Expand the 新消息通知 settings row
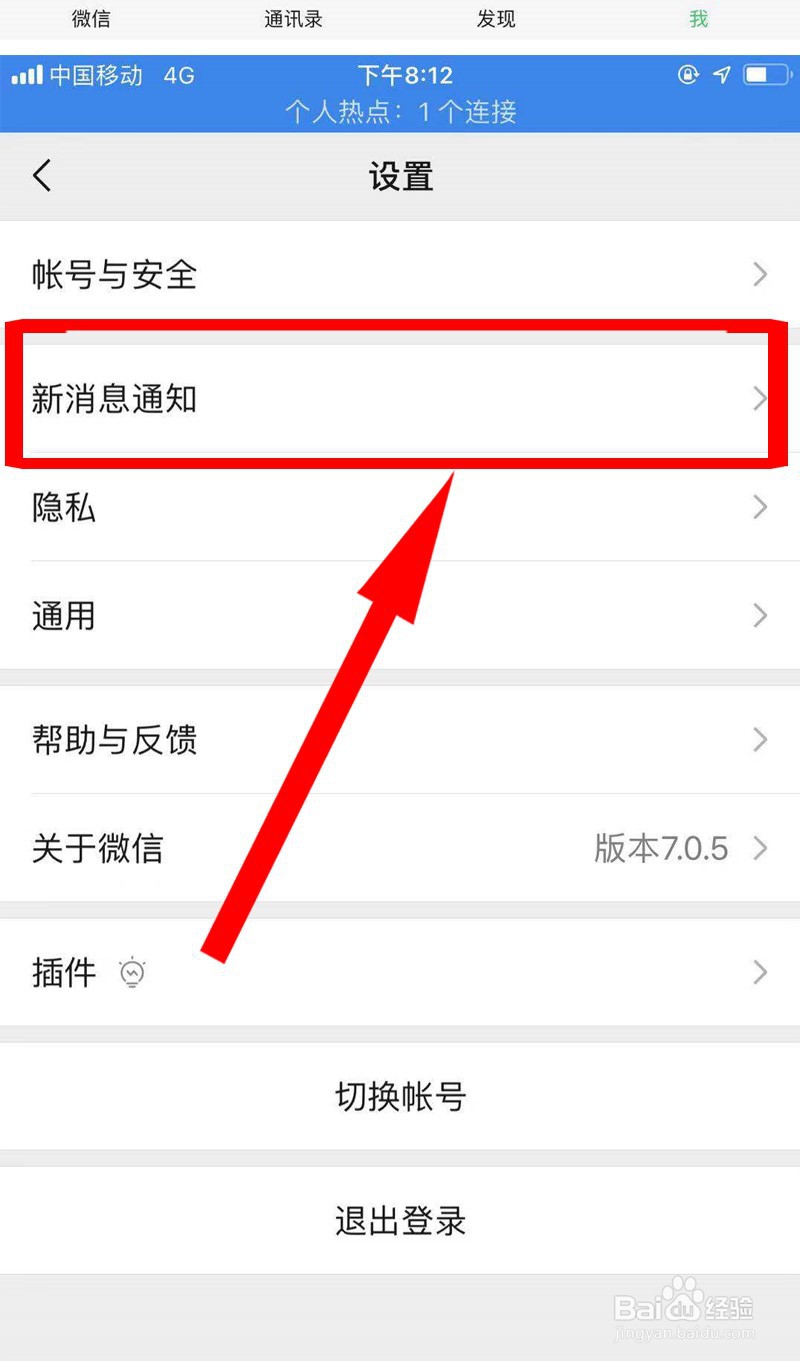 [x=400, y=398]
